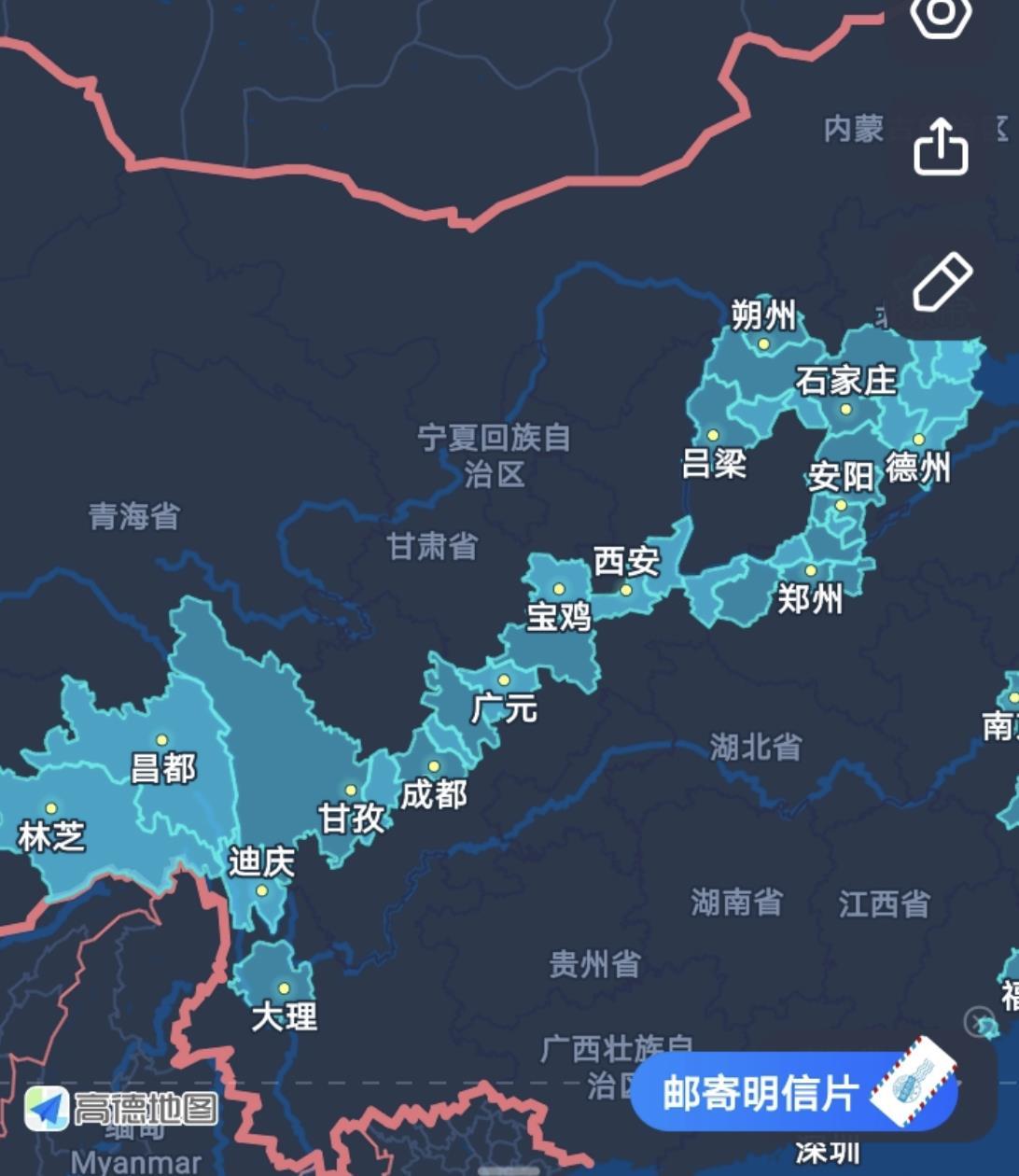This screenshot has width=1019, height=1176.
Task: Share this footprint map
Action: click(x=940, y=147)
